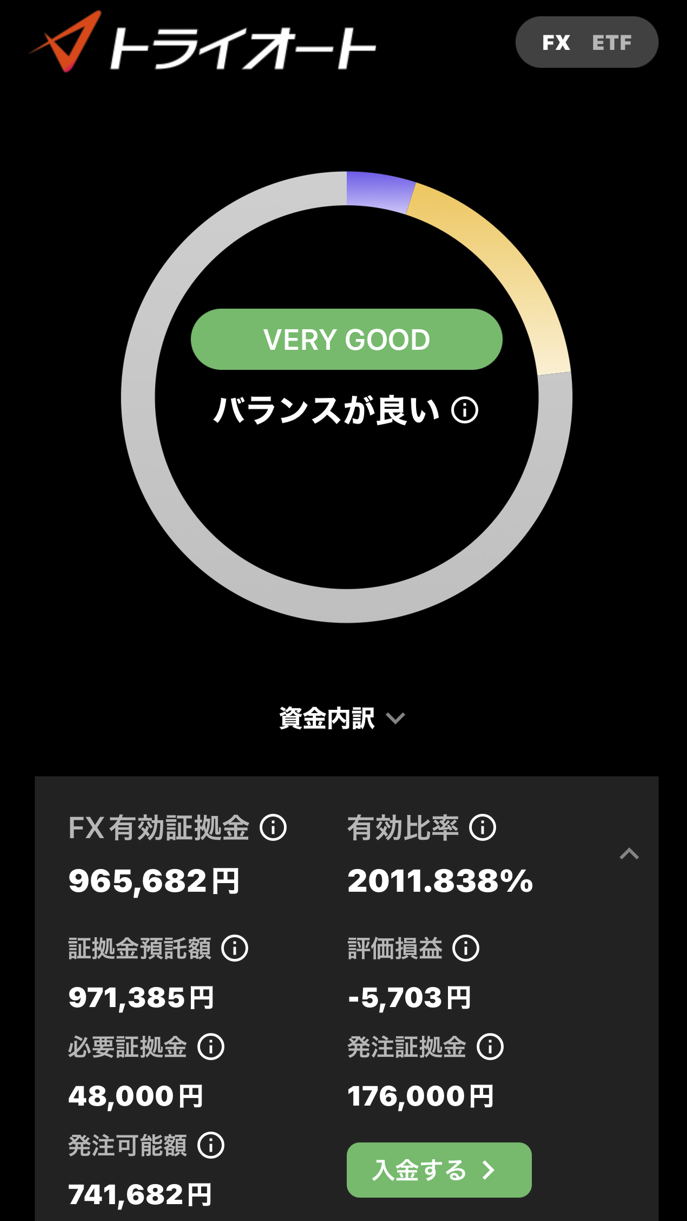Open info for 発注証拠金
Screen dimensions: 687x1221
tap(490, 1047)
